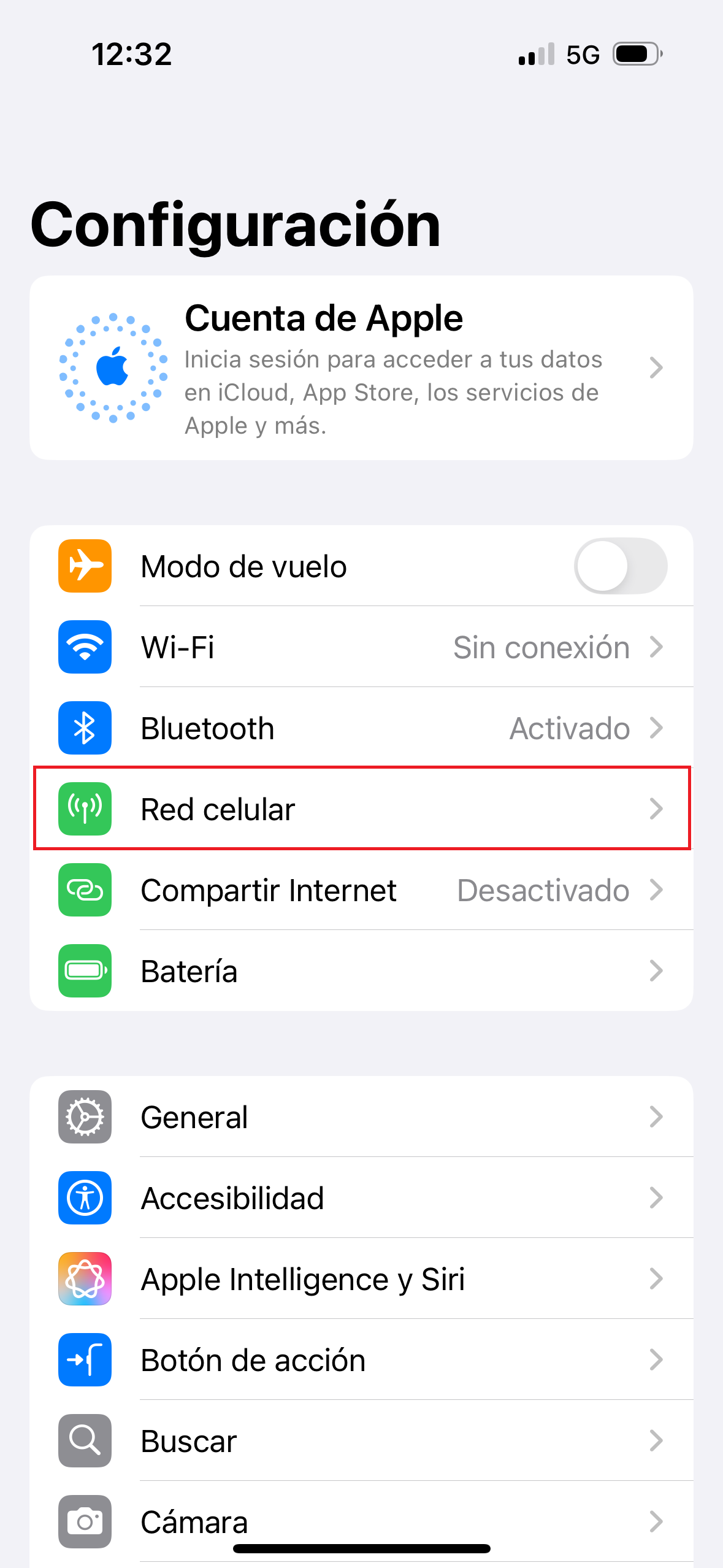Toggle the Modo de vuelo switch
Viewport: 723px width, 1568px height.
pos(620,566)
